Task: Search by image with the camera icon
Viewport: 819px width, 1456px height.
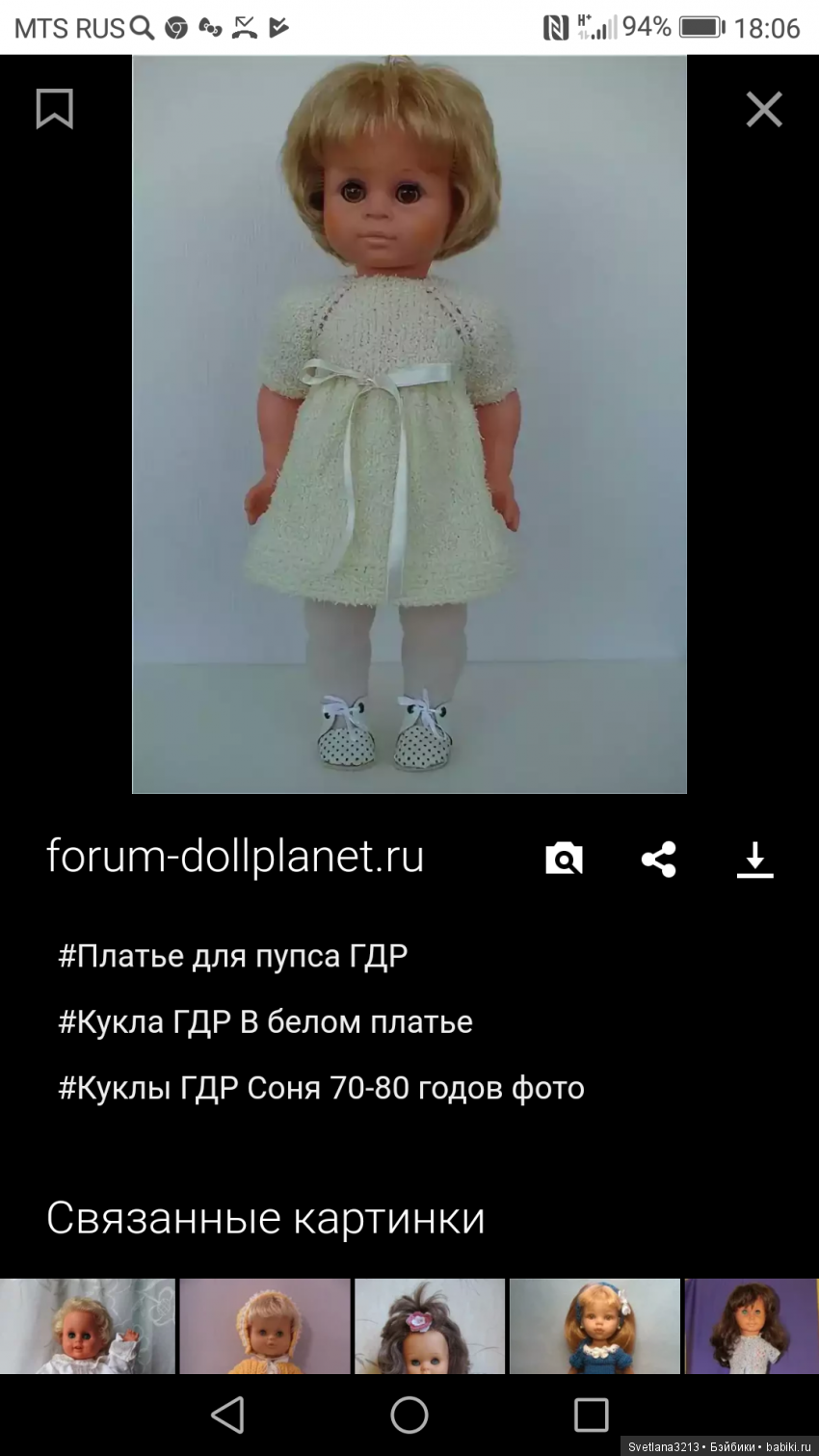Action: [x=564, y=858]
